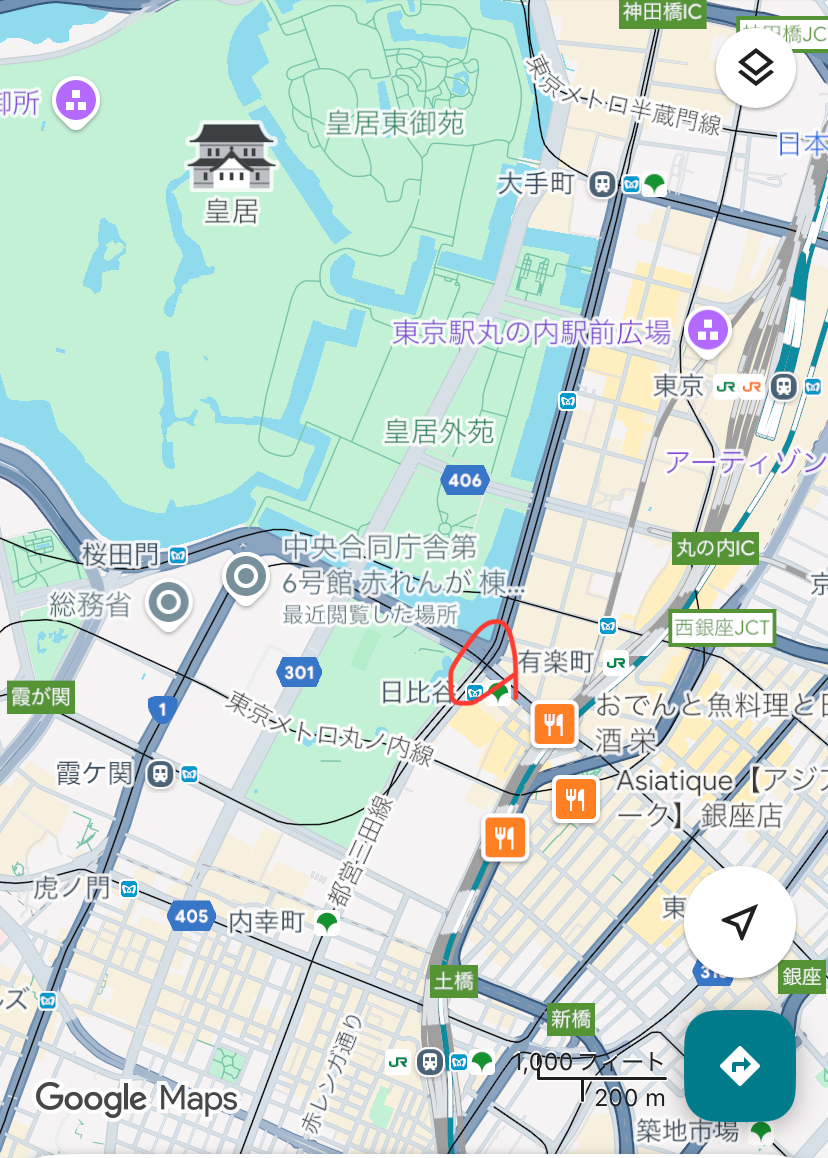
Task: Select the 大手町 station marker
Action: (602, 184)
